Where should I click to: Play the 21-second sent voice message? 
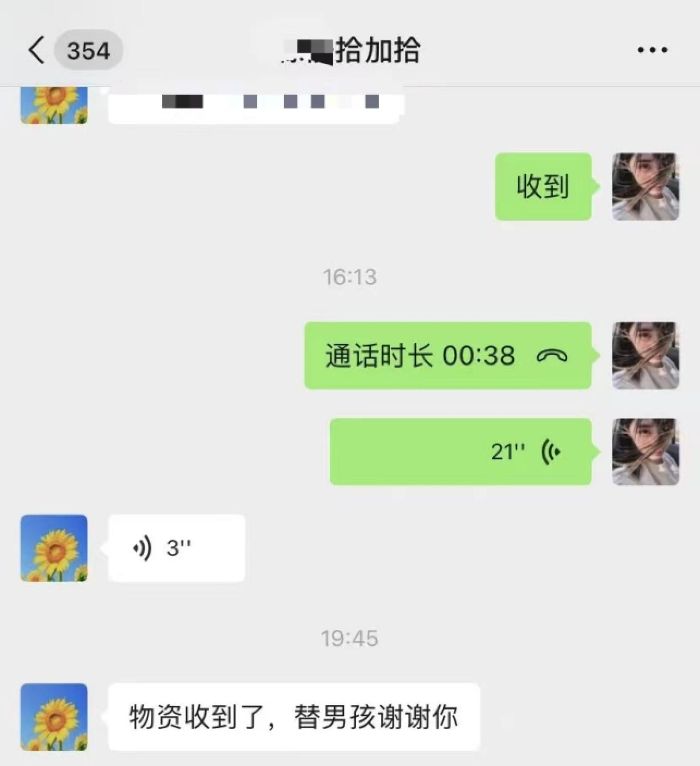(x=461, y=452)
